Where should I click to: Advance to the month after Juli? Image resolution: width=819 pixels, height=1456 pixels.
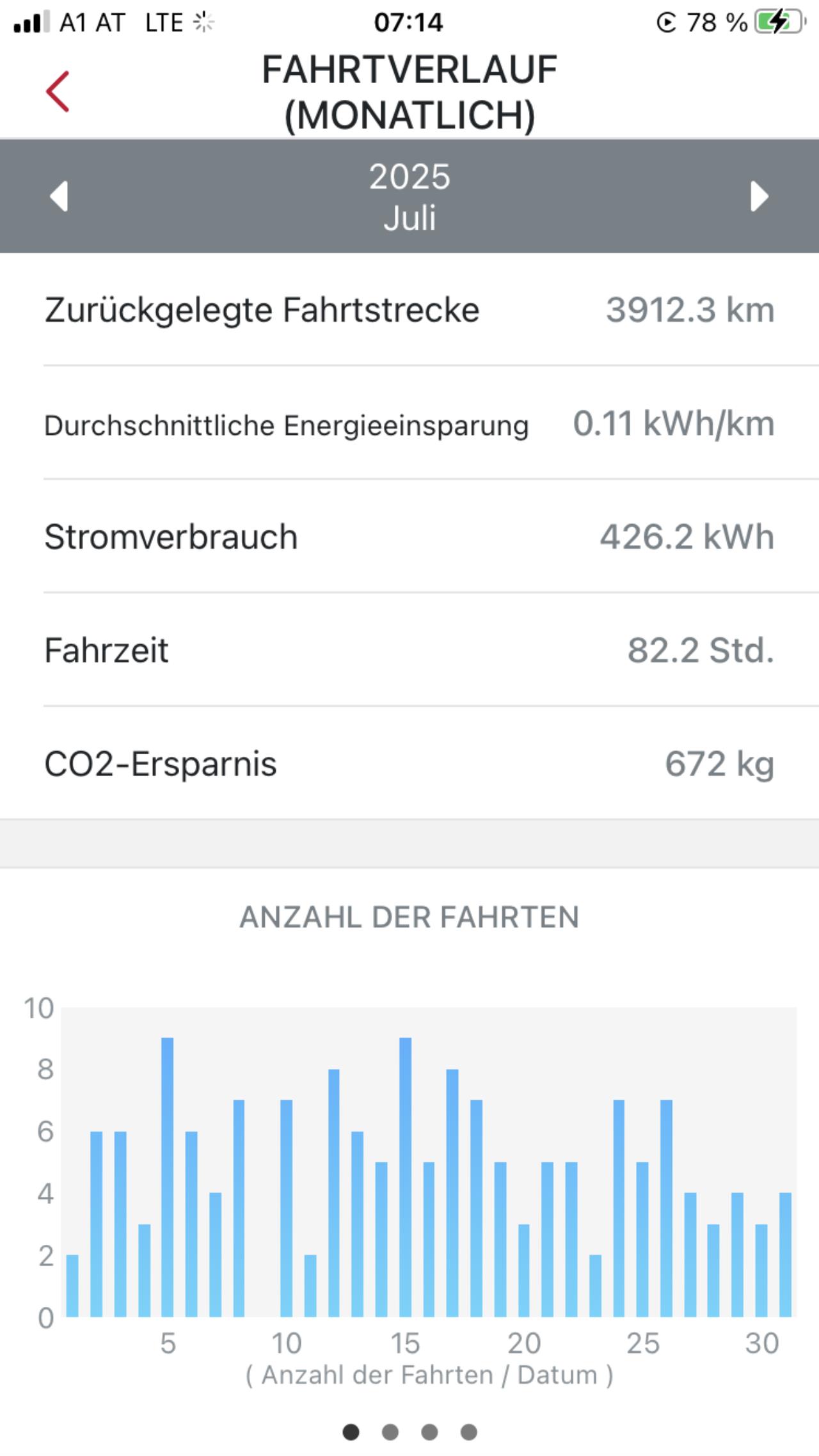click(x=759, y=196)
